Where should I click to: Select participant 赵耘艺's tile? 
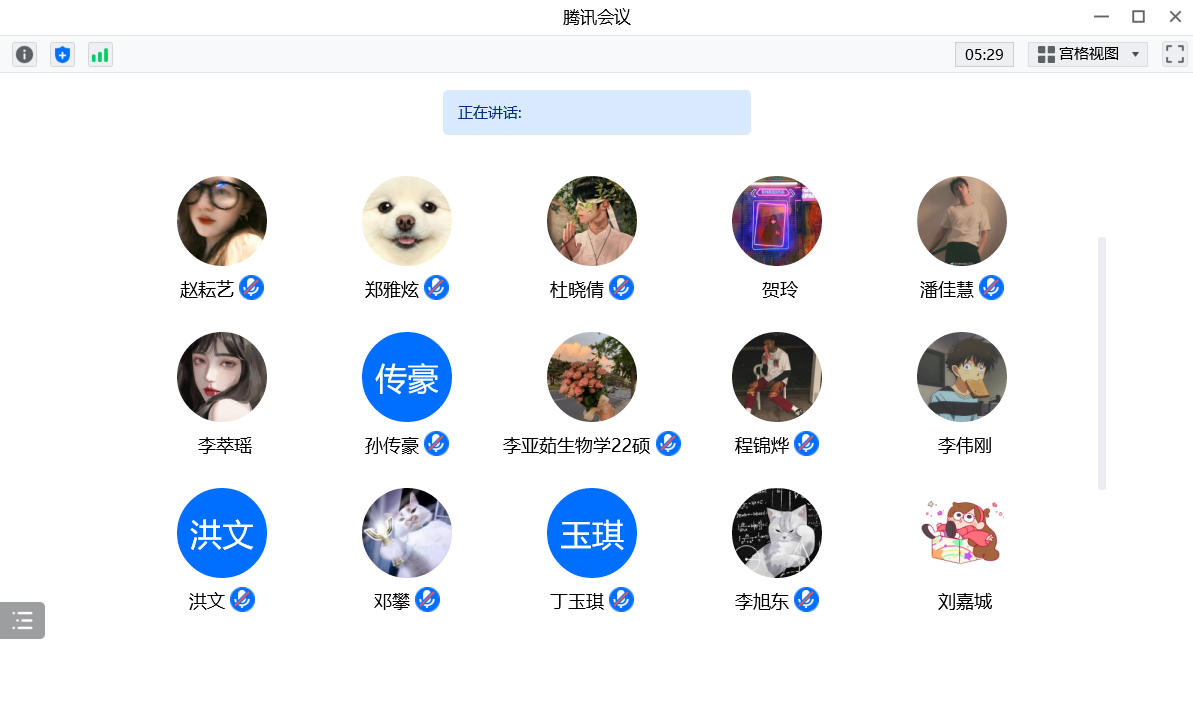point(222,222)
